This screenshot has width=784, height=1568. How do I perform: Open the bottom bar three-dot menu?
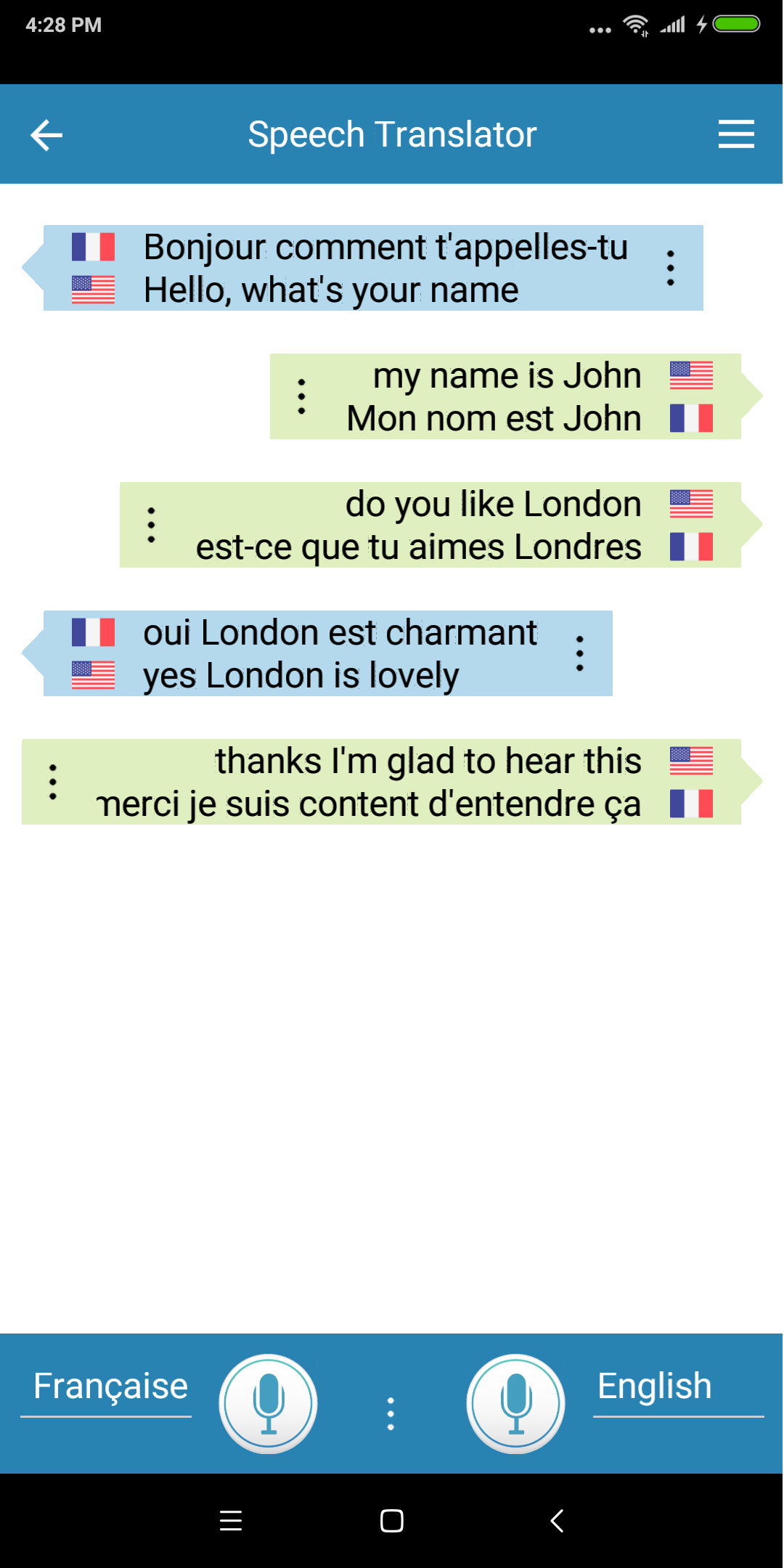click(x=391, y=1414)
